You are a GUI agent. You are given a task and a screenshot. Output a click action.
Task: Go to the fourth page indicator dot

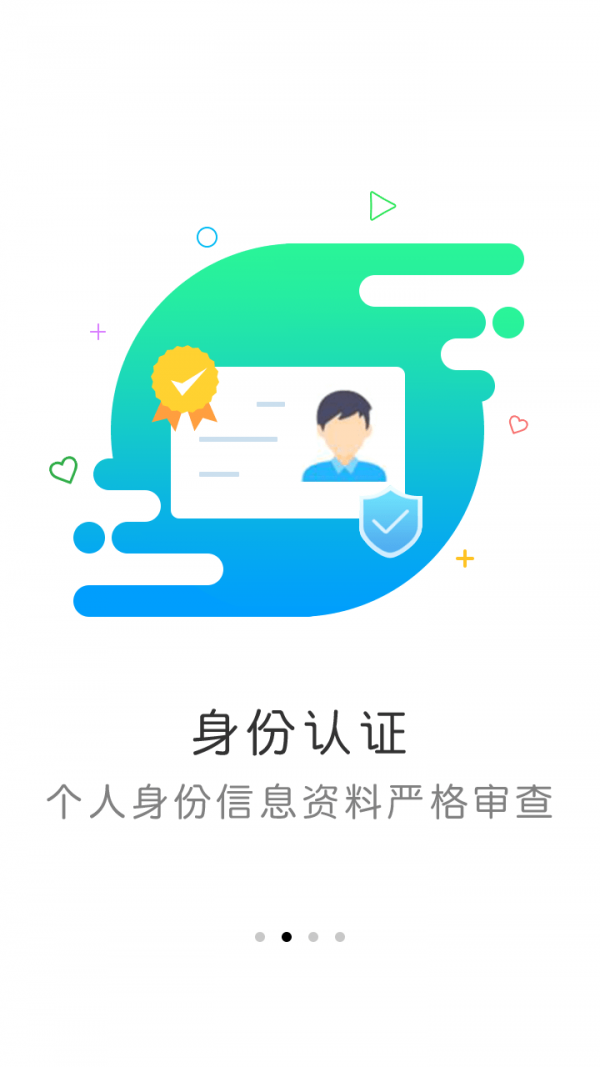tap(339, 937)
